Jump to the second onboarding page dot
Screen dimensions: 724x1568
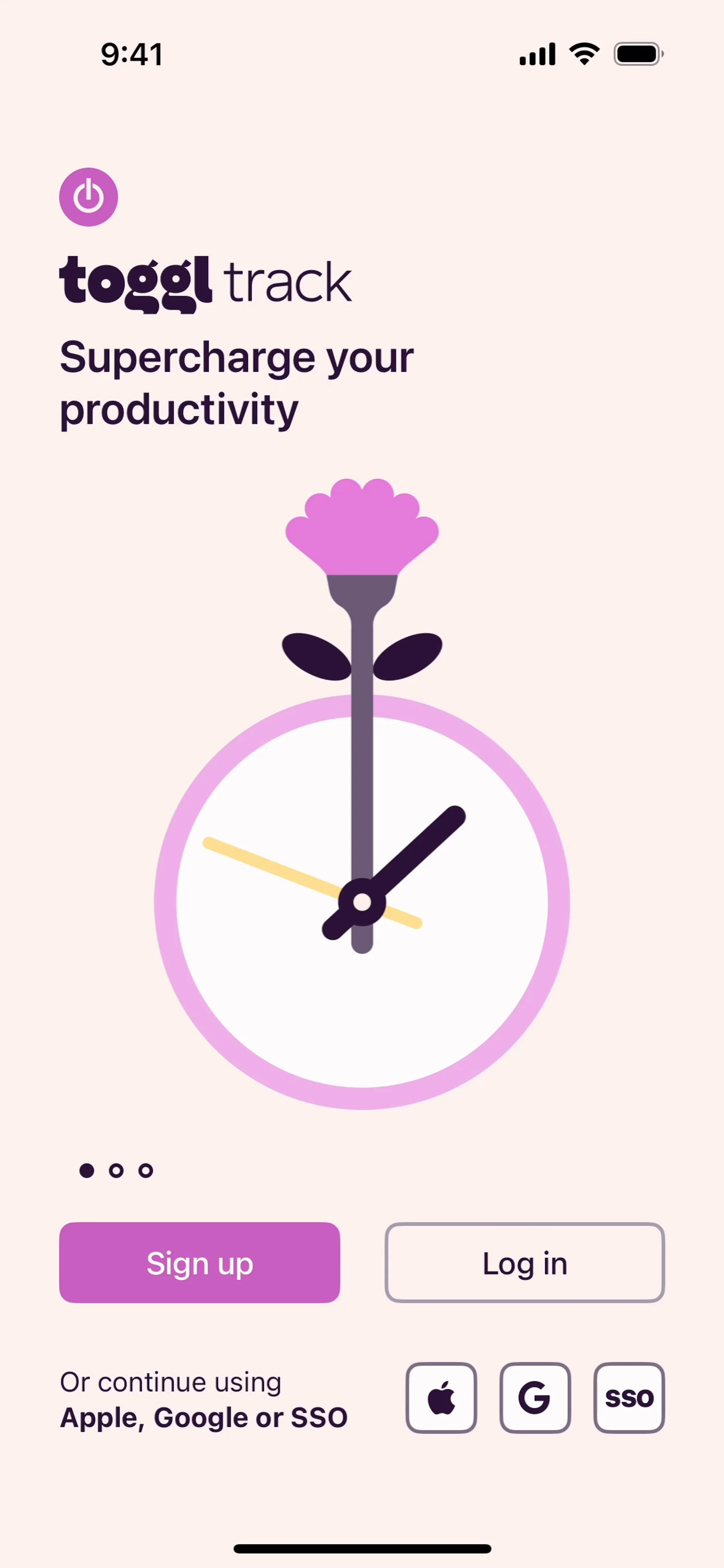click(x=116, y=1171)
